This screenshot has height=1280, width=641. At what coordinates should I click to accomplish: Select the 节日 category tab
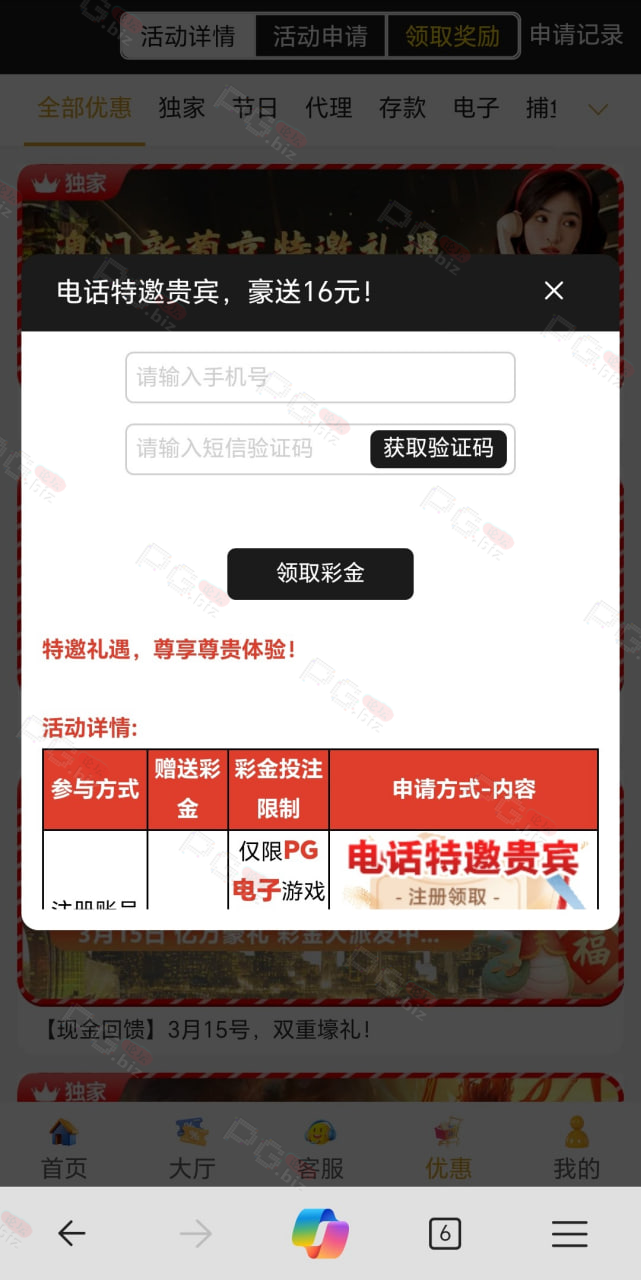point(255,108)
